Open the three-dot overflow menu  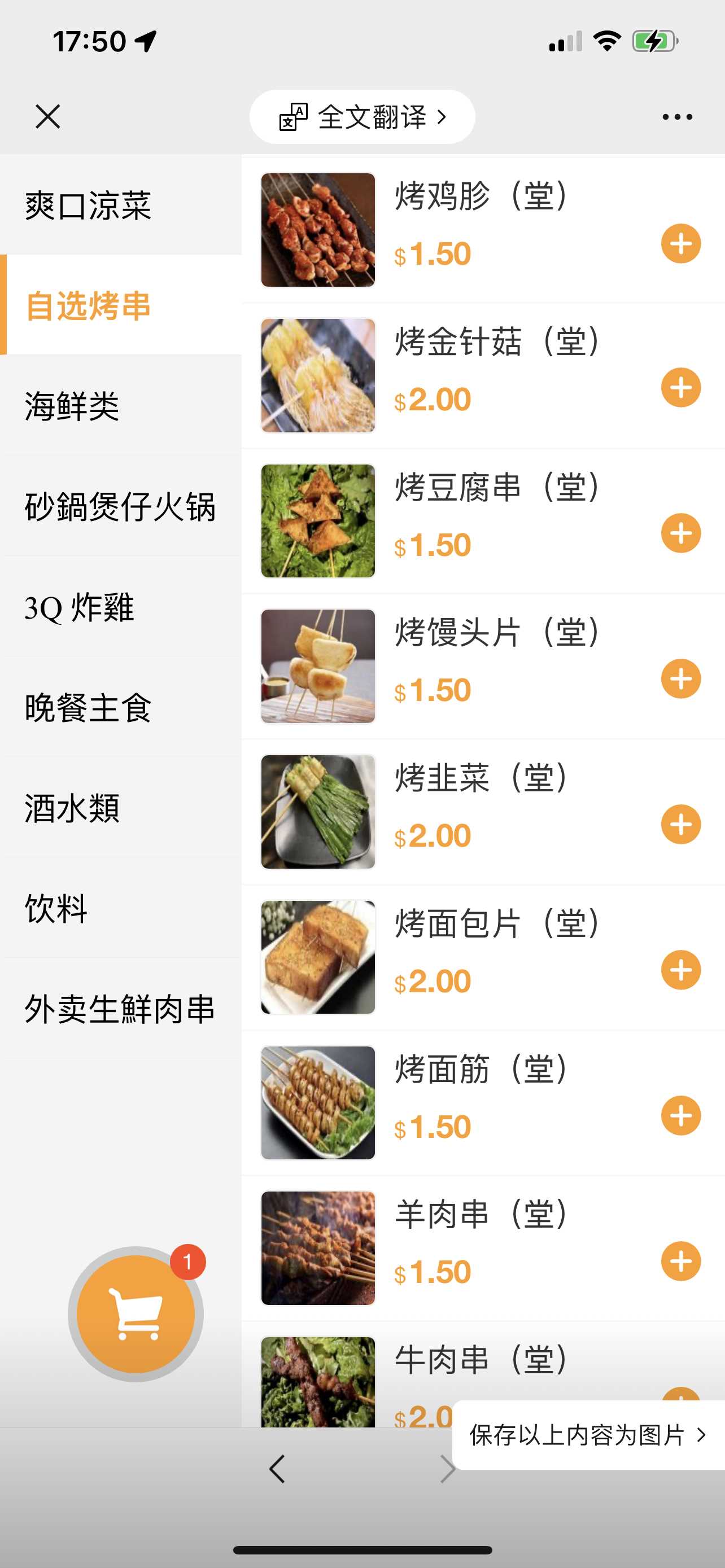point(677,117)
